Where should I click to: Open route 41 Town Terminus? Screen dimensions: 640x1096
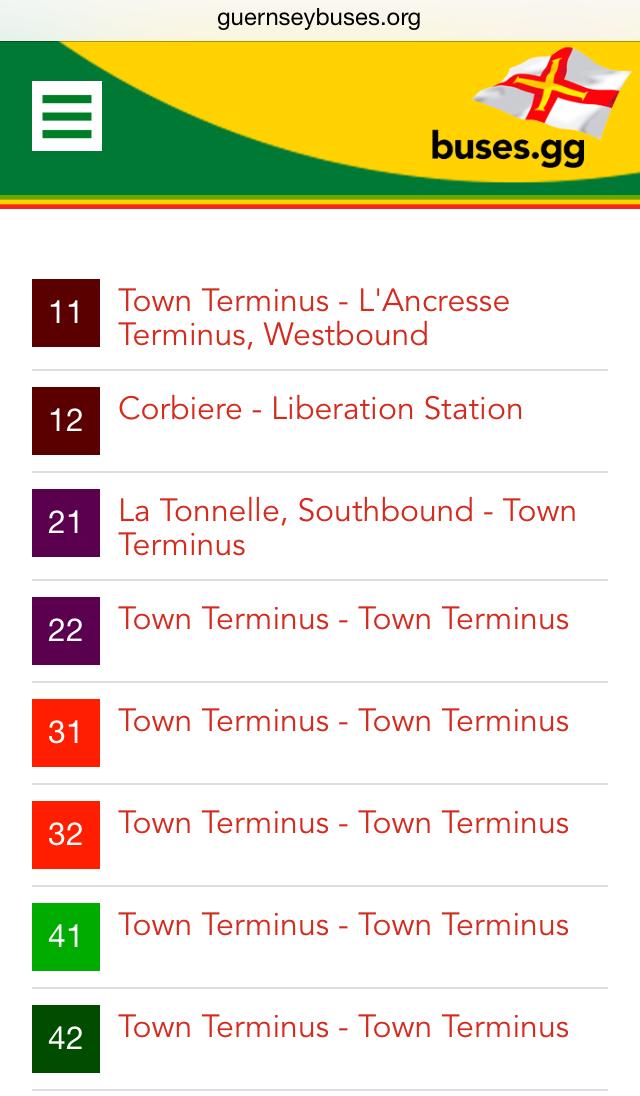(x=343, y=926)
